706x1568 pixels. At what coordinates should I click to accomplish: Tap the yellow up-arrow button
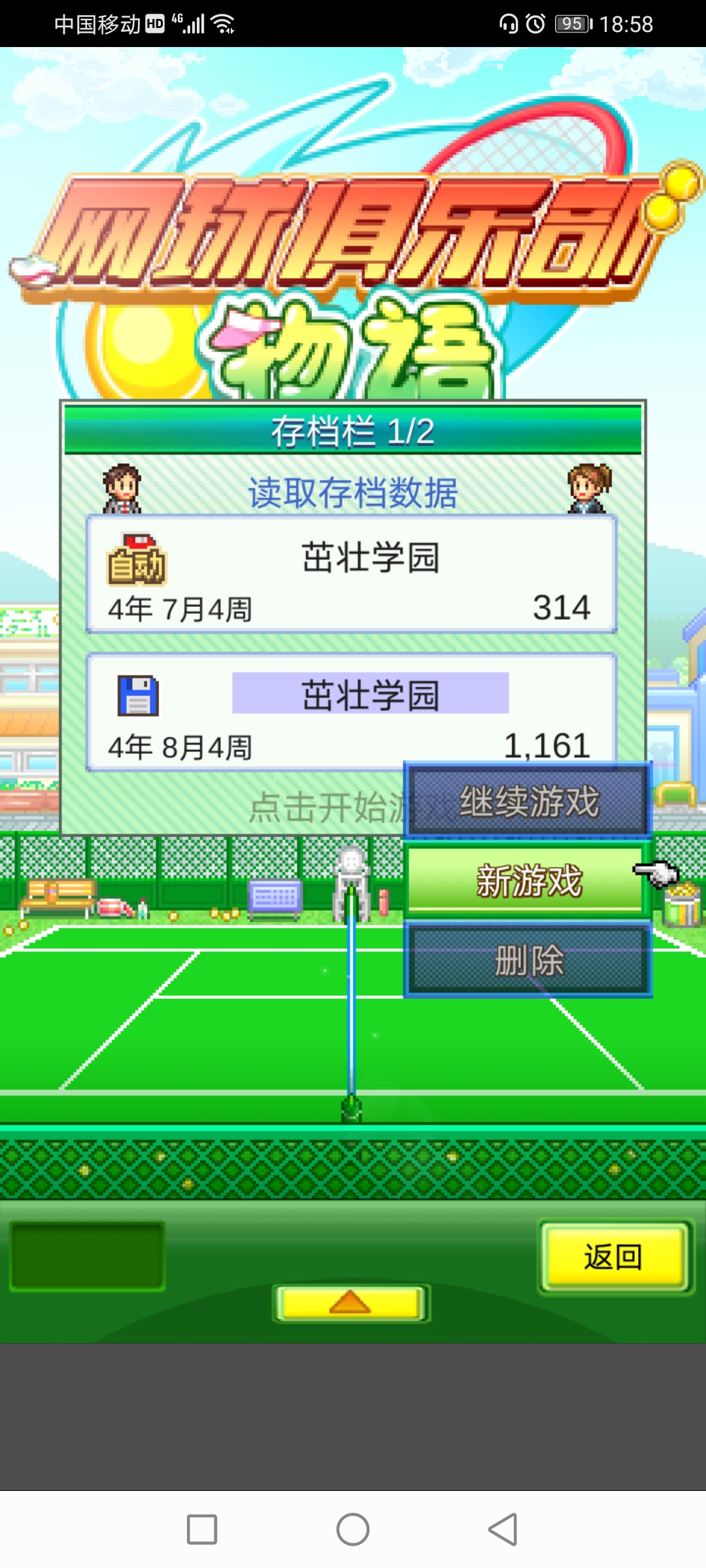tap(351, 1303)
